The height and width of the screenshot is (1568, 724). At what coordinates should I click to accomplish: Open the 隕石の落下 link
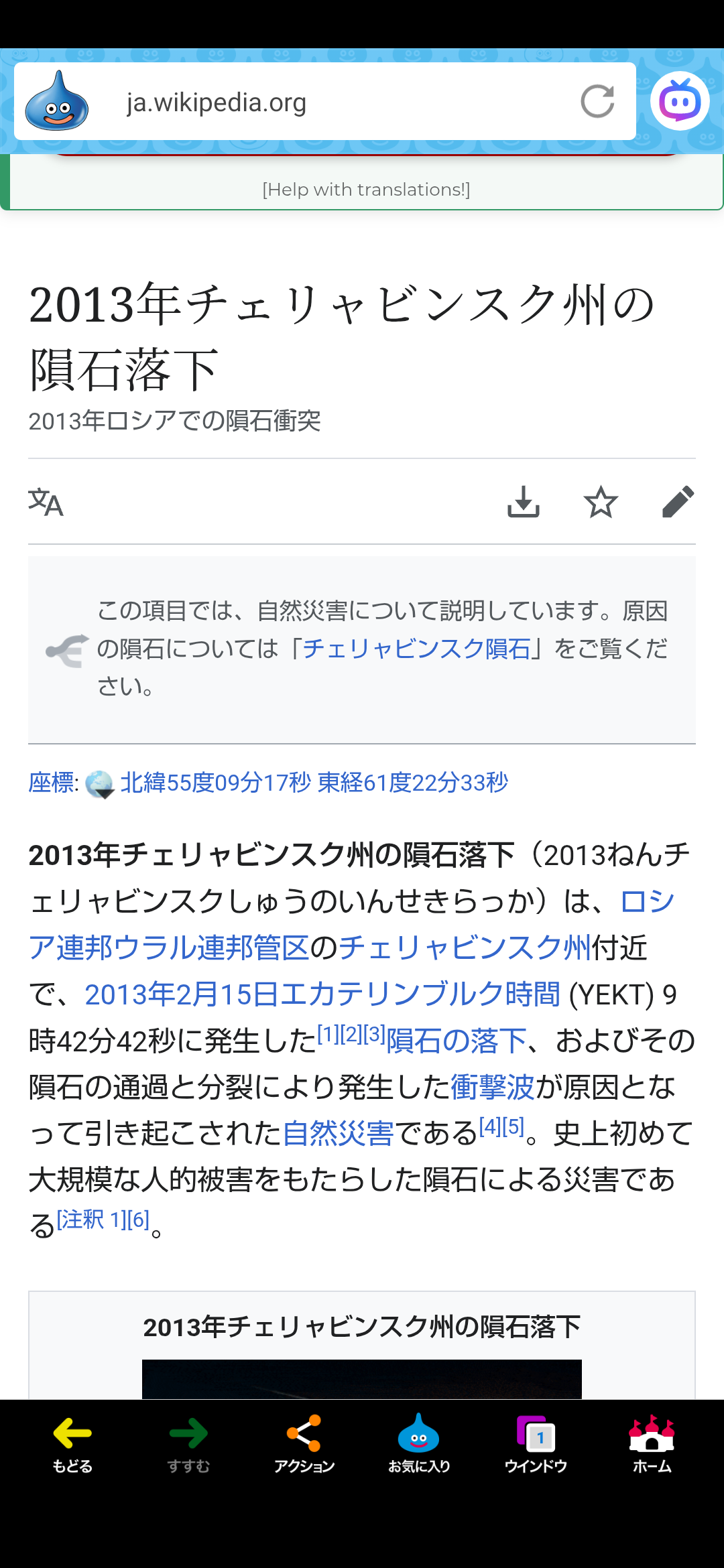coord(457,1041)
